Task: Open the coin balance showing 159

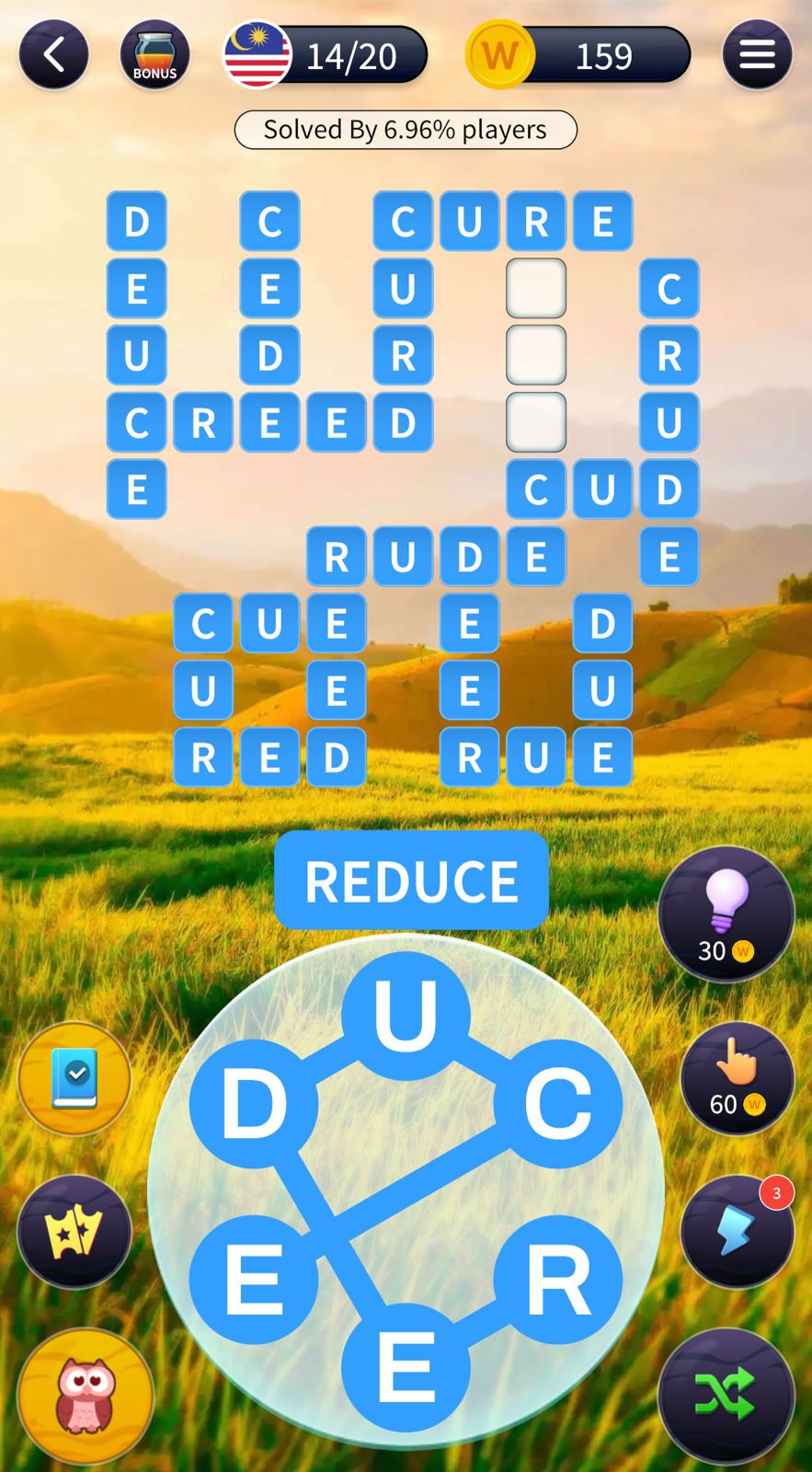Action: 579,56
